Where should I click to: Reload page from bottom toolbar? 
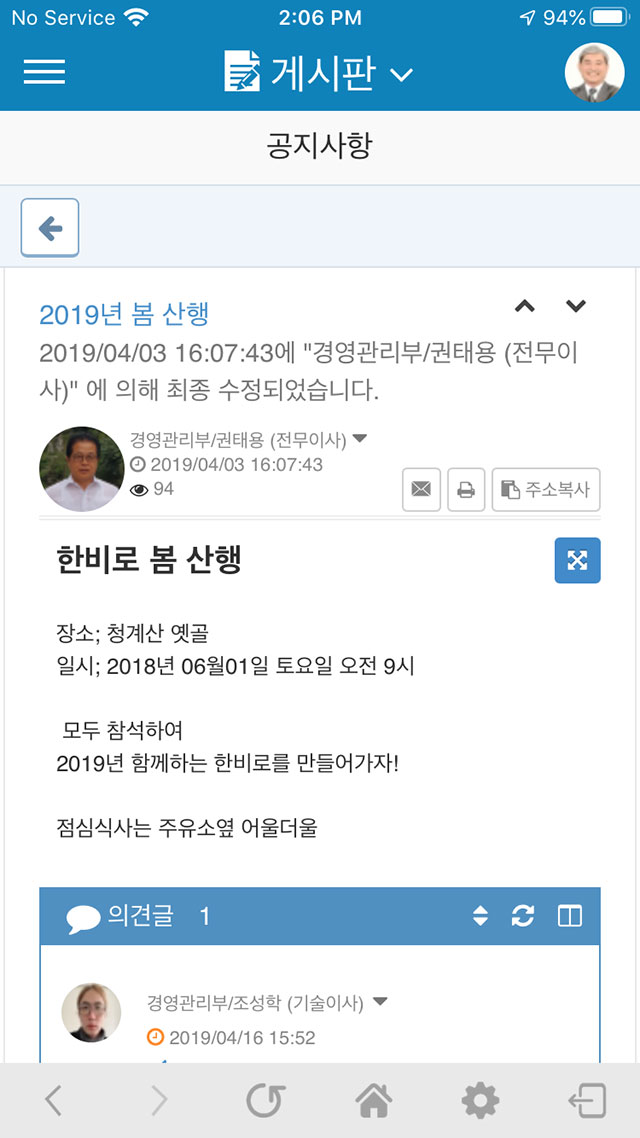tap(266, 1101)
